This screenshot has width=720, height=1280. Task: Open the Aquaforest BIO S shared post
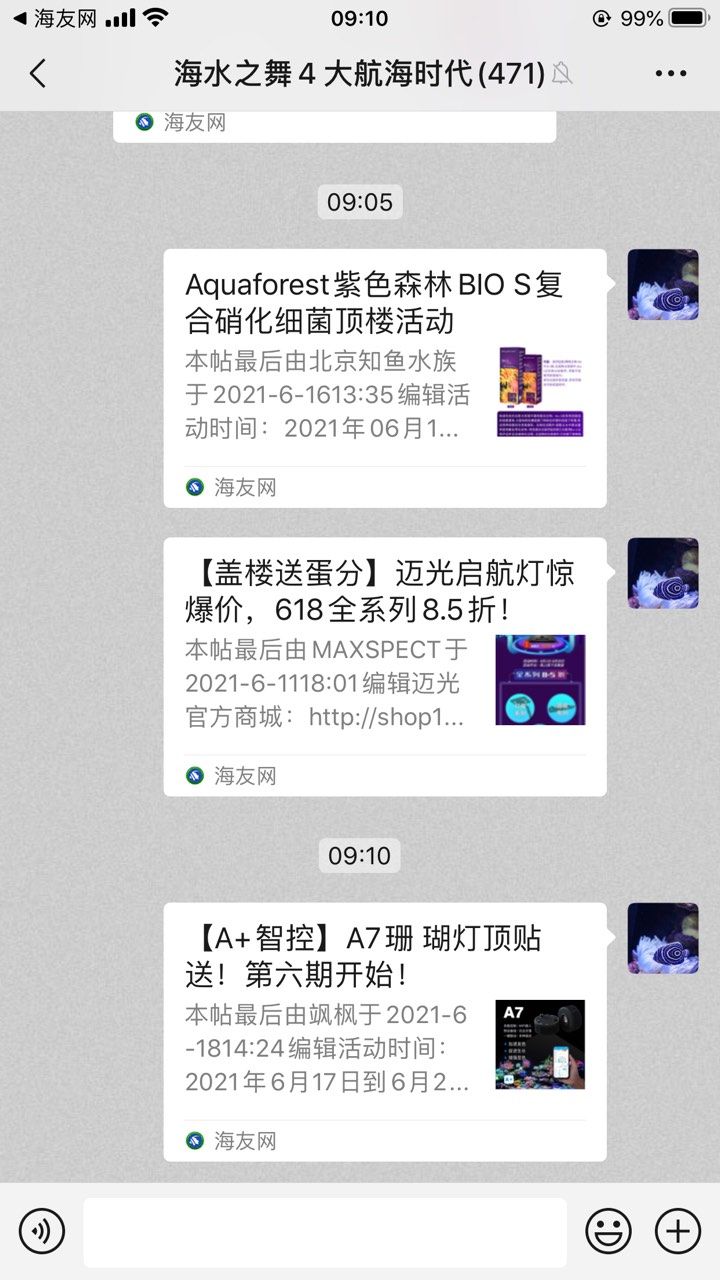pyautogui.click(x=384, y=377)
